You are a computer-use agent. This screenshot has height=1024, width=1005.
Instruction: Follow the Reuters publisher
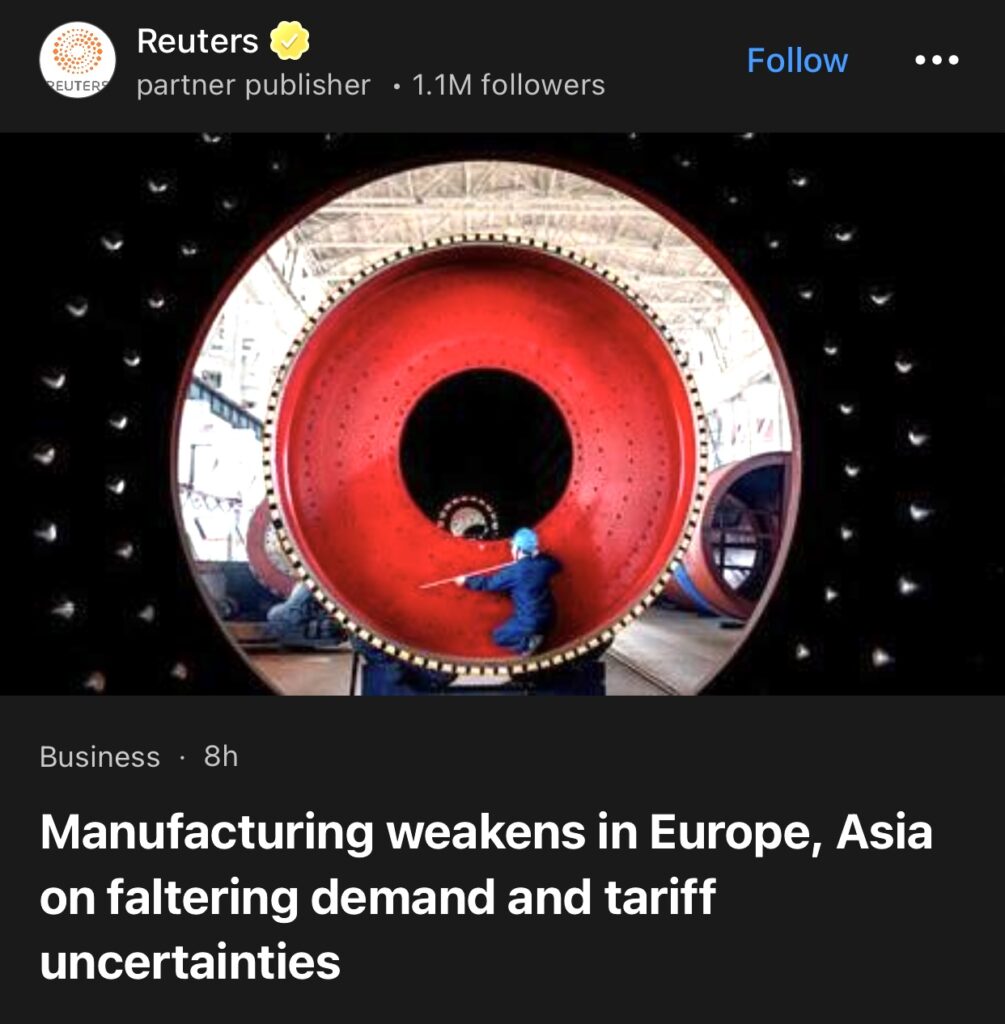pos(796,61)
